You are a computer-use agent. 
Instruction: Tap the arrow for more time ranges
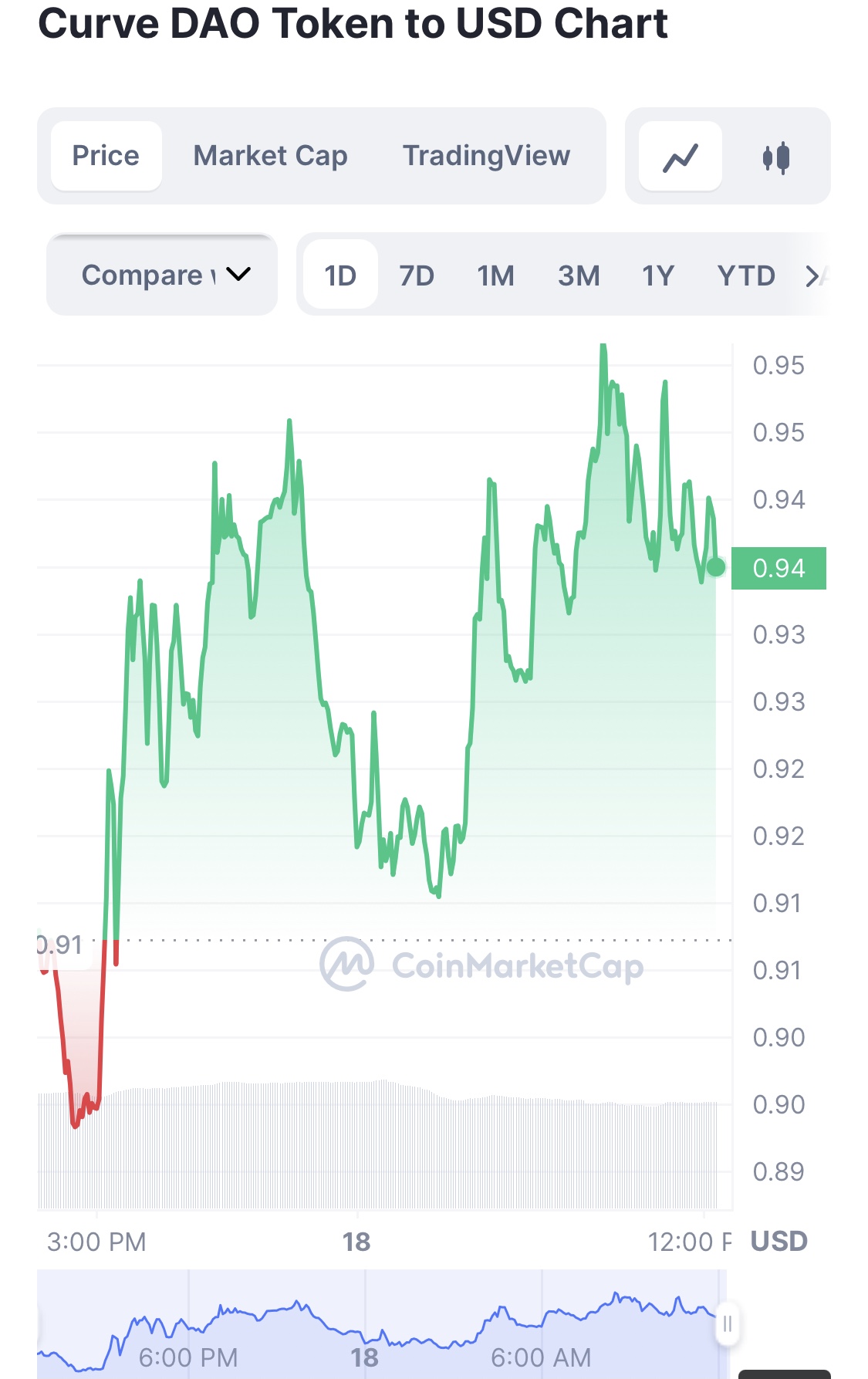point(812,275)
